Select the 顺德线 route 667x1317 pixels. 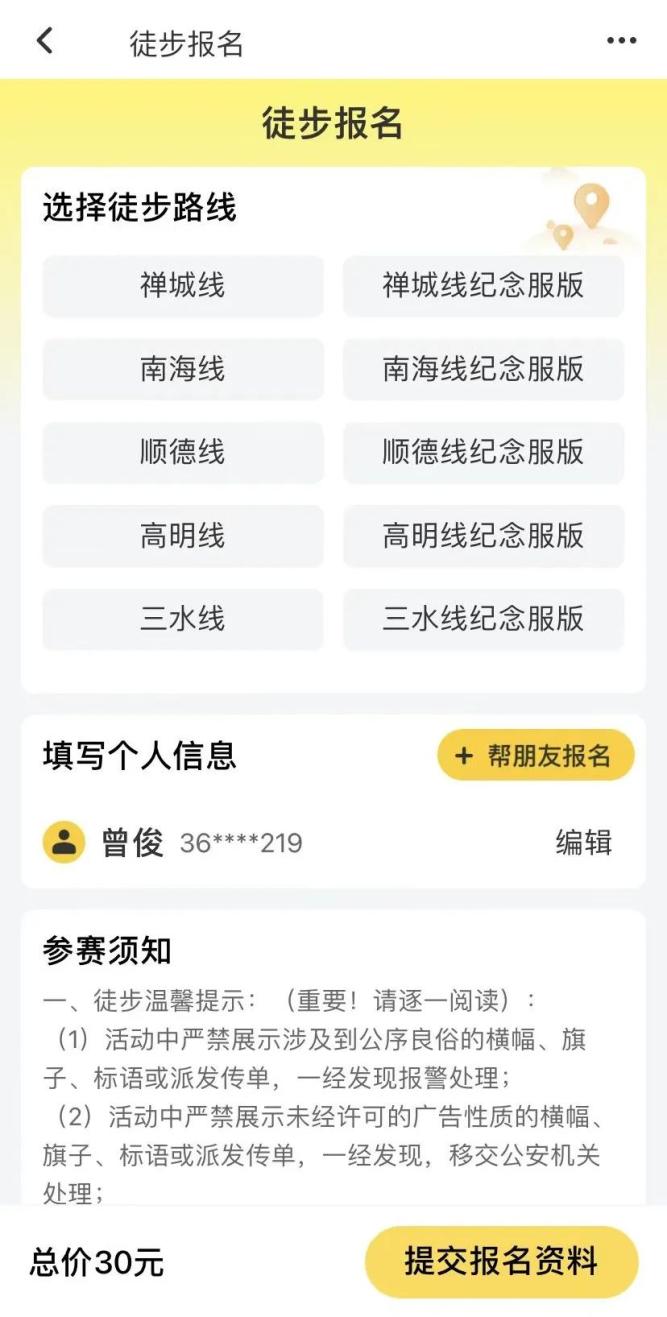coord(183,452)
